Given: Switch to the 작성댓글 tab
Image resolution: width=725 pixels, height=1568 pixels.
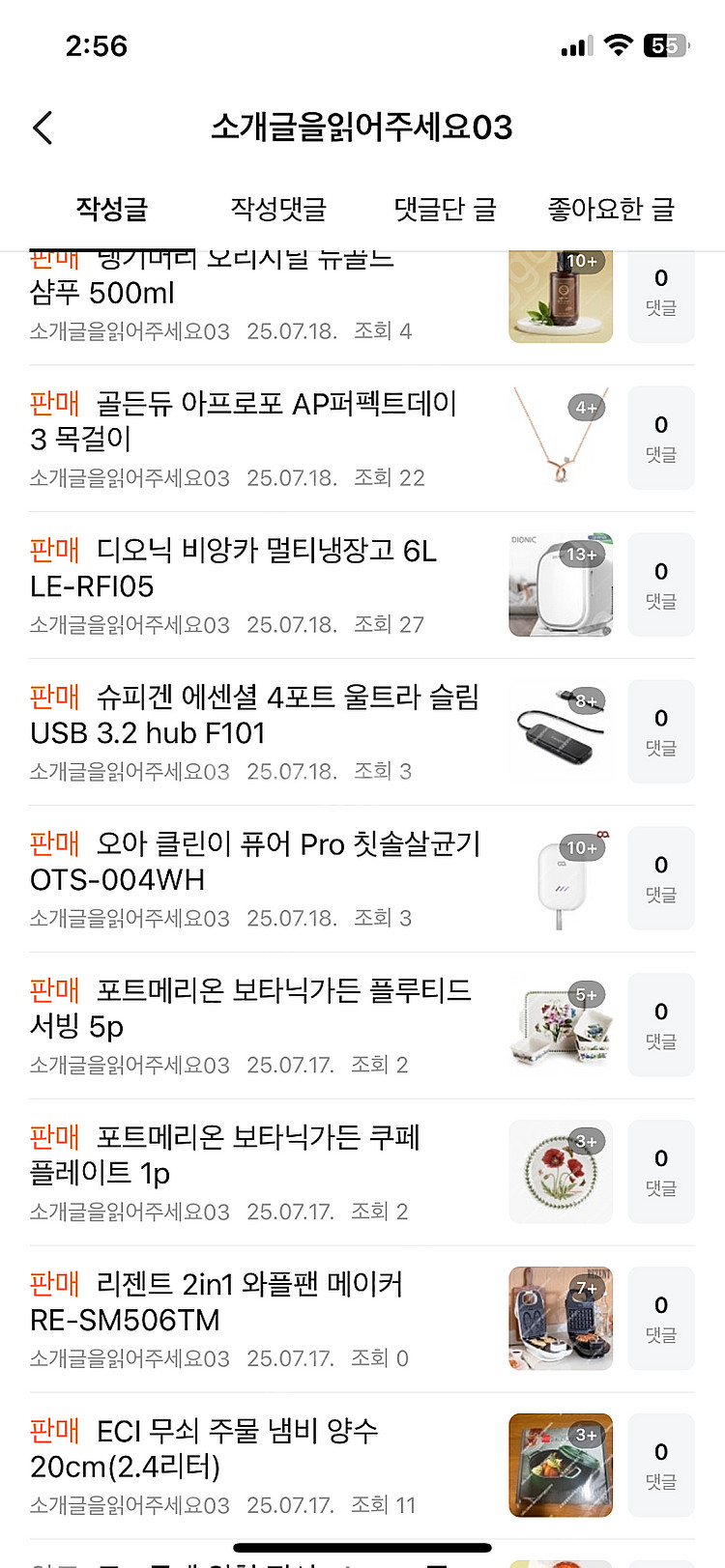Looking at the screenshot, I should coord(278,209).
